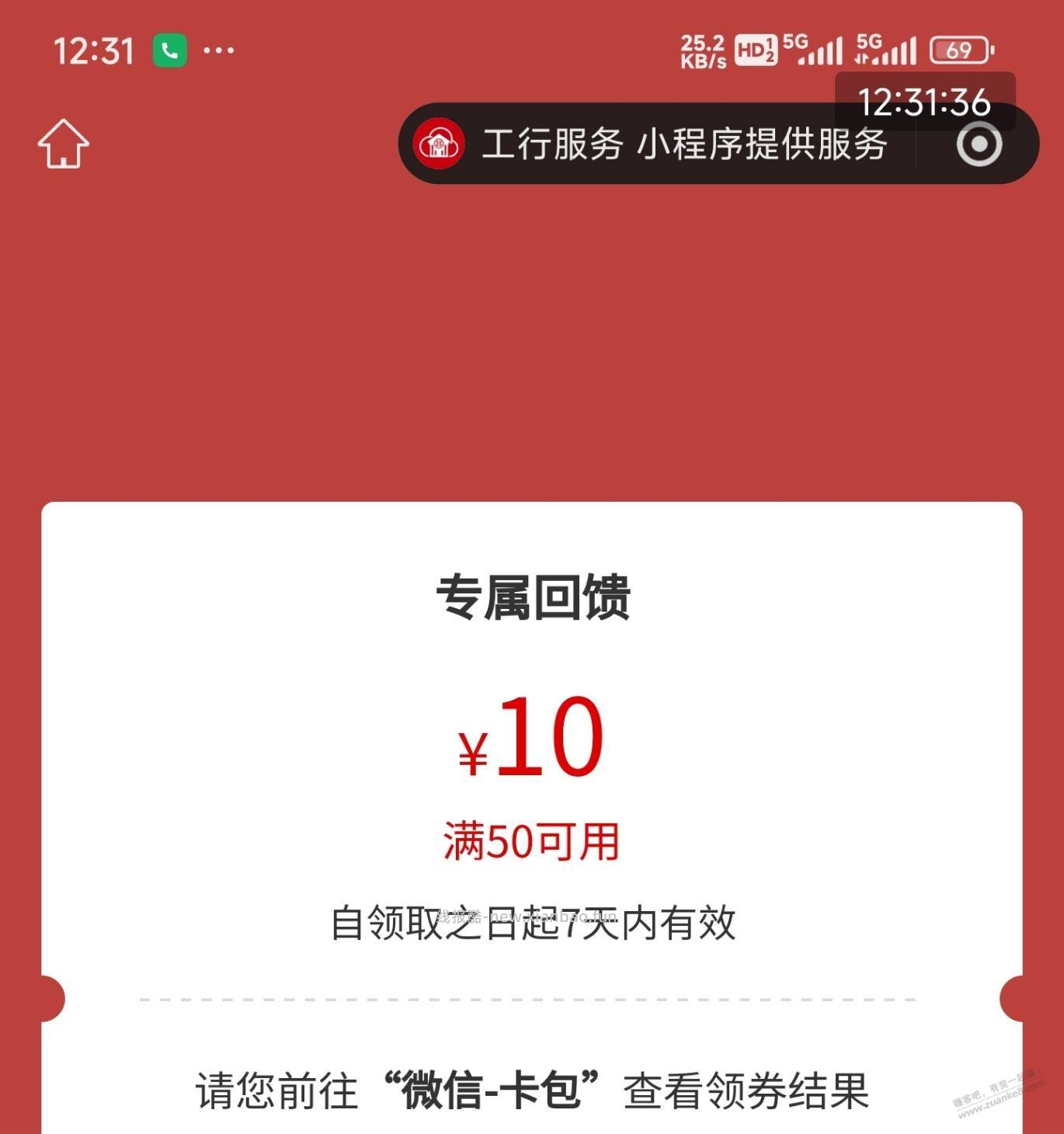
Task: Tap the ICBC service logo in the capsule
Action: [x=437, y=143]
